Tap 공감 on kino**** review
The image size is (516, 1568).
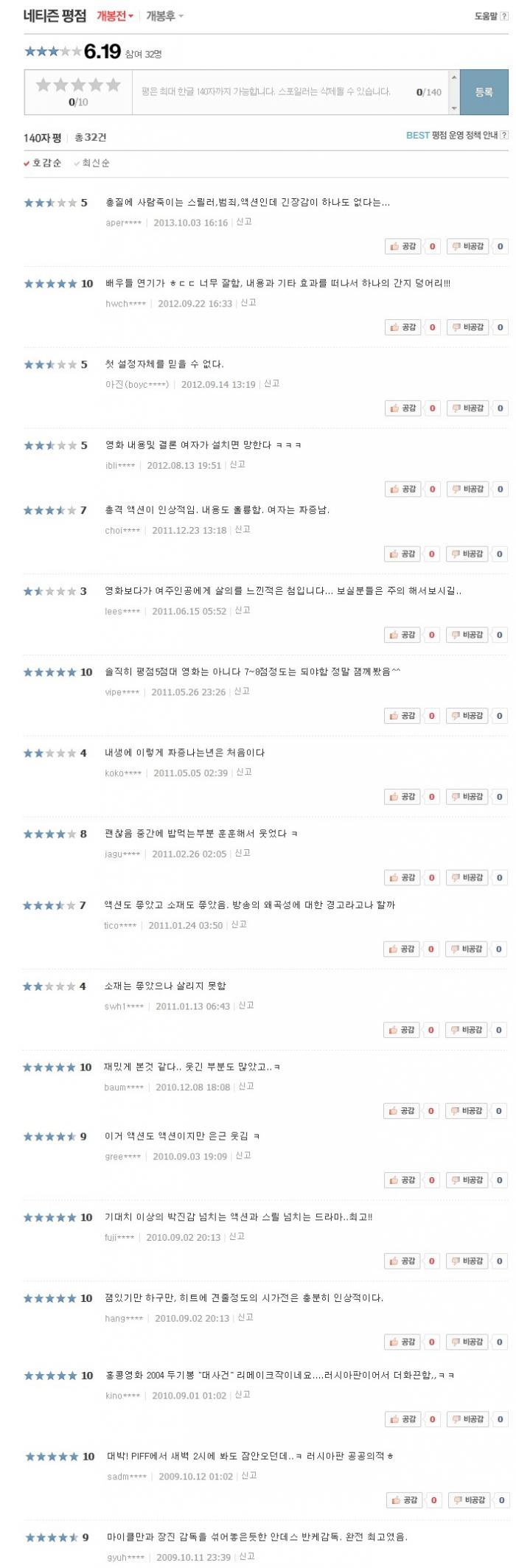tap(403, 1419)
